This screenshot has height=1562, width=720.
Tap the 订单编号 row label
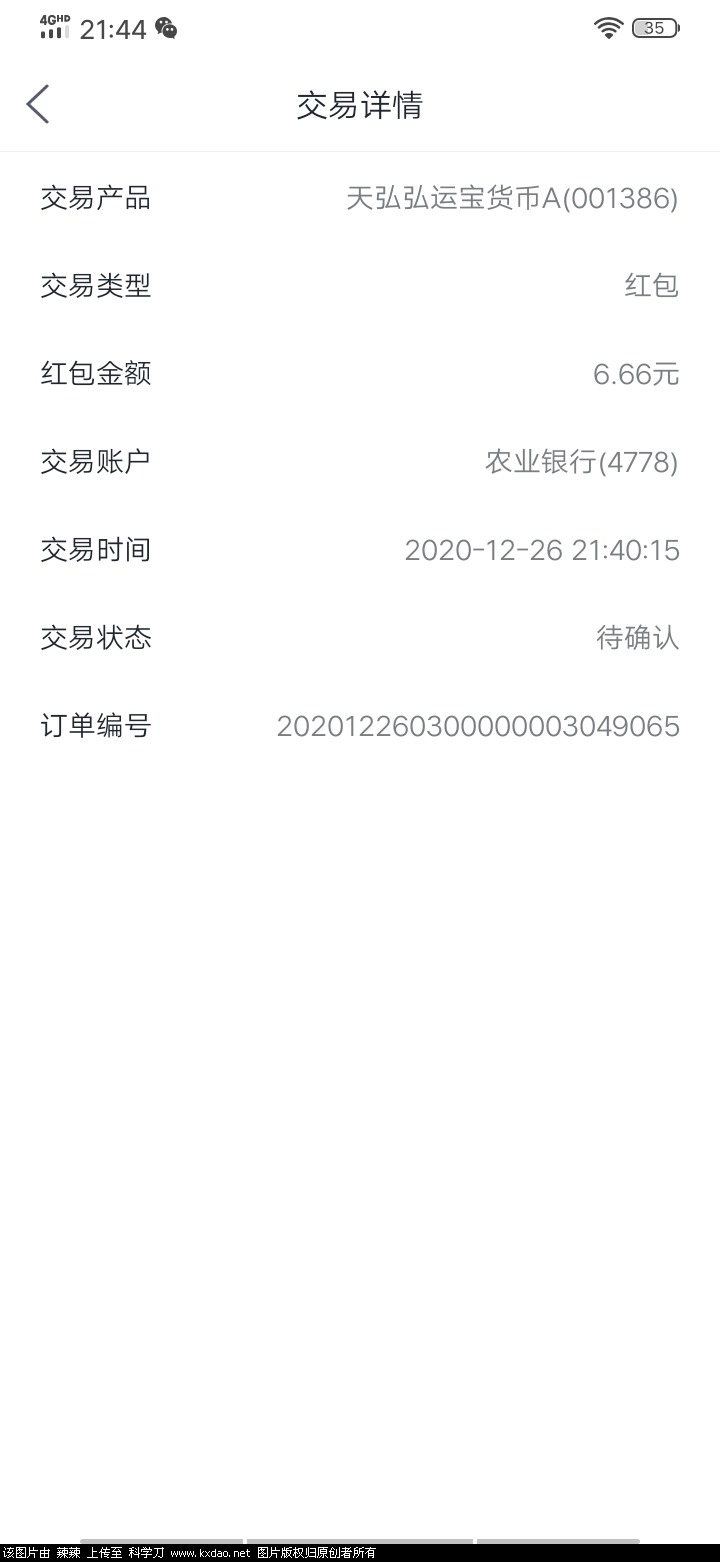tap(95, 726)
